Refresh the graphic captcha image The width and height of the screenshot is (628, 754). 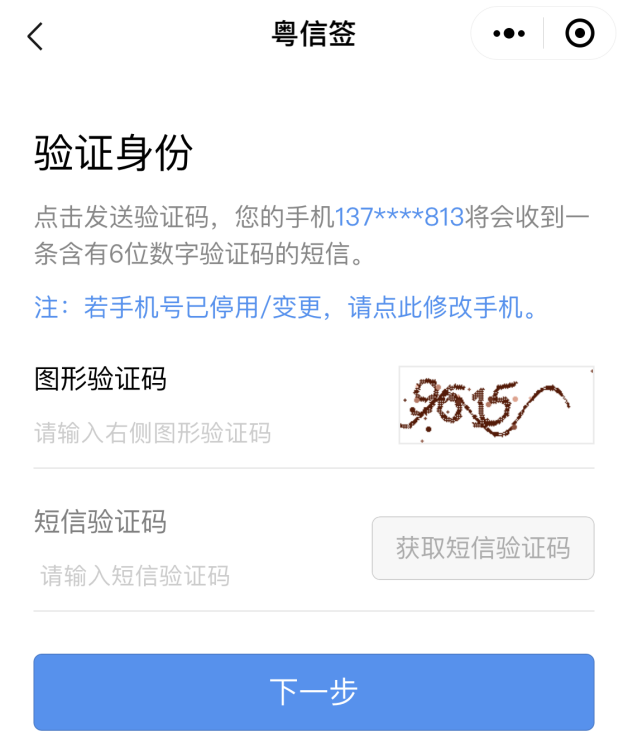[x=496, y=405]
